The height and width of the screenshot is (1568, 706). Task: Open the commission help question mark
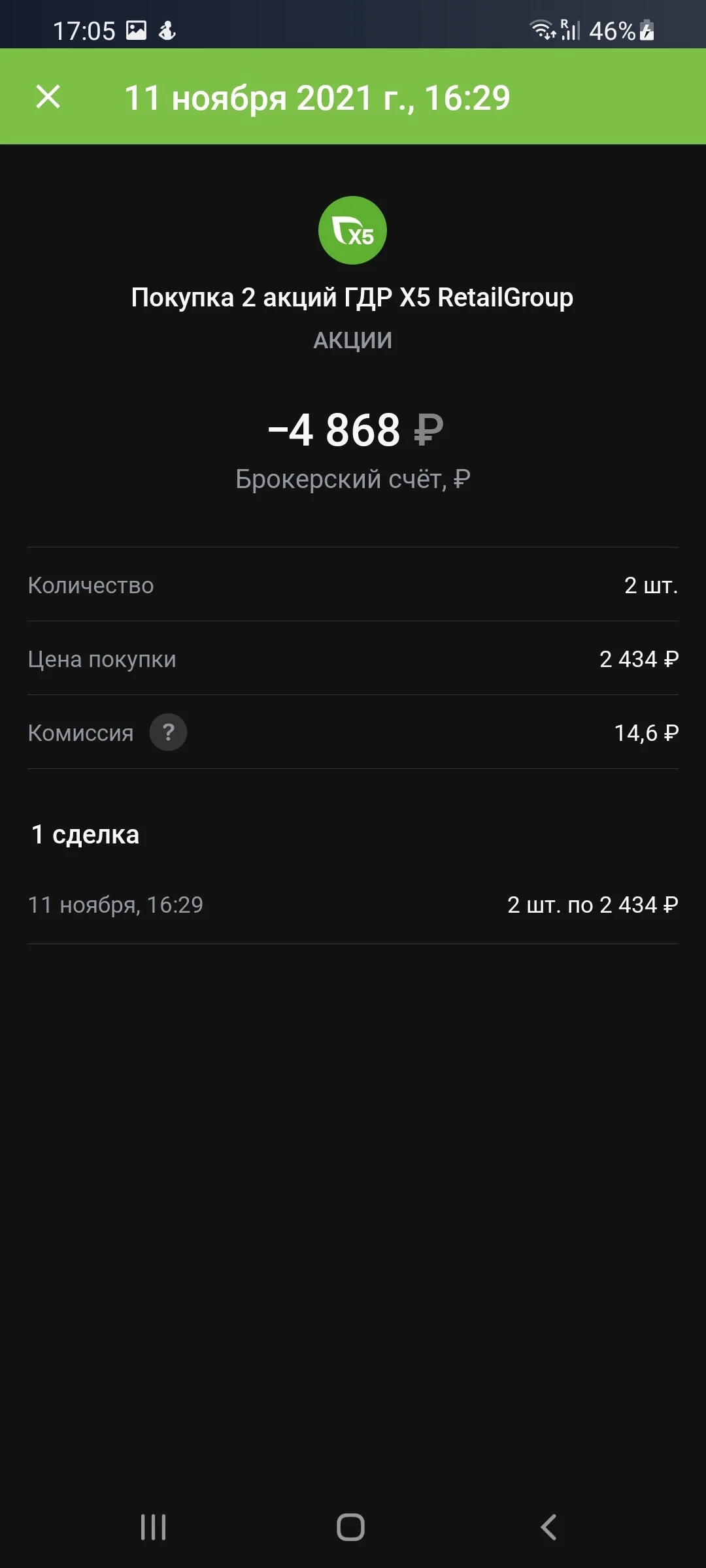pos(168,732)
